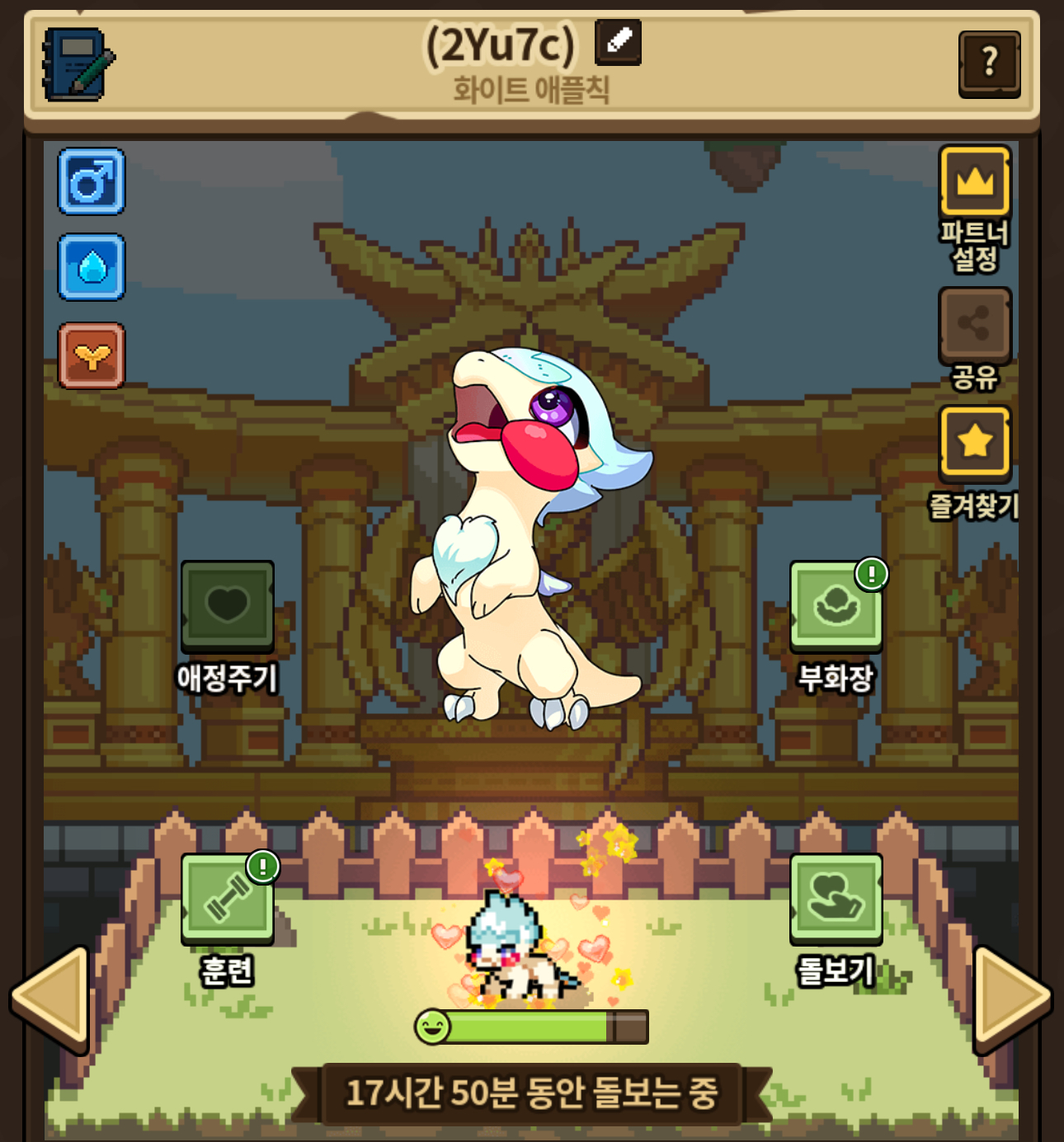Image resolution: width=1064 pixels, height=1142 pixels.
Task: Go to the next dragon with right arrow
Action: coord(1012,999)
